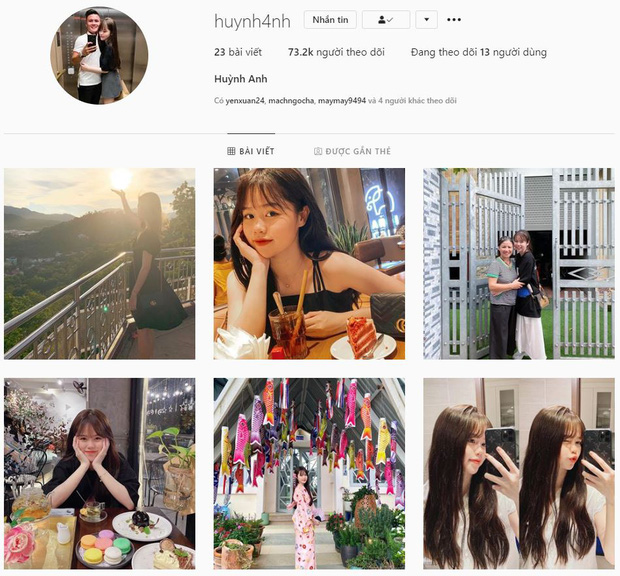
Task: Open yenxuan24's profile link
Action: click(x=246, y=101)
